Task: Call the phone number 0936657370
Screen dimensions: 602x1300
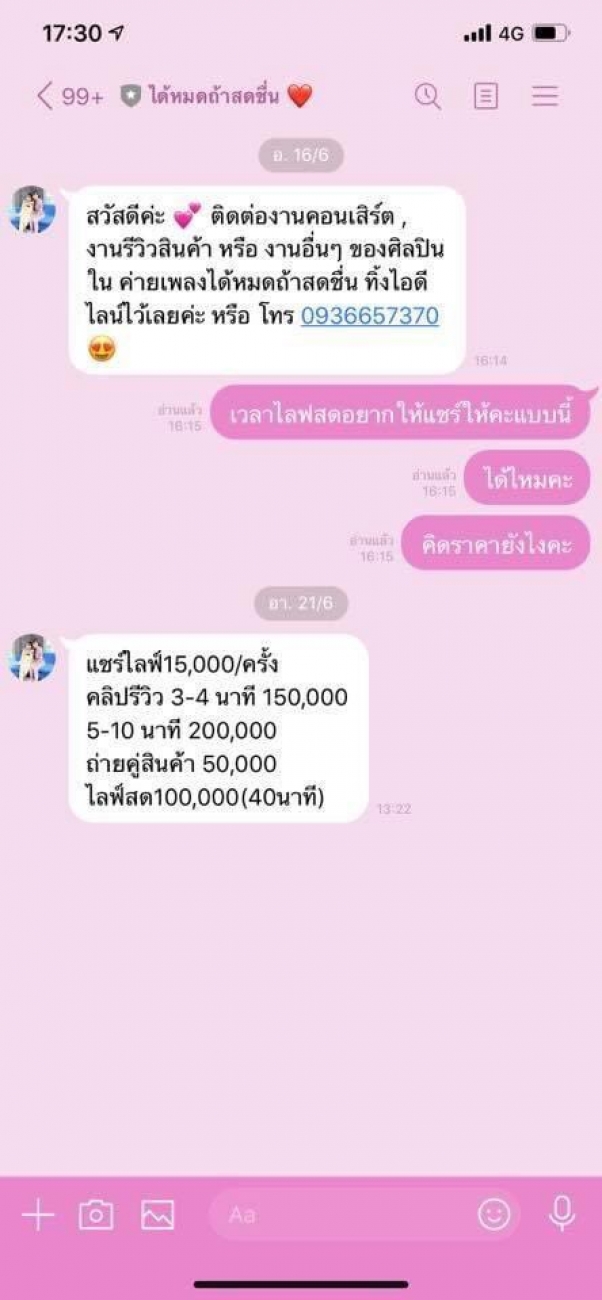Action: pos(370,316)
